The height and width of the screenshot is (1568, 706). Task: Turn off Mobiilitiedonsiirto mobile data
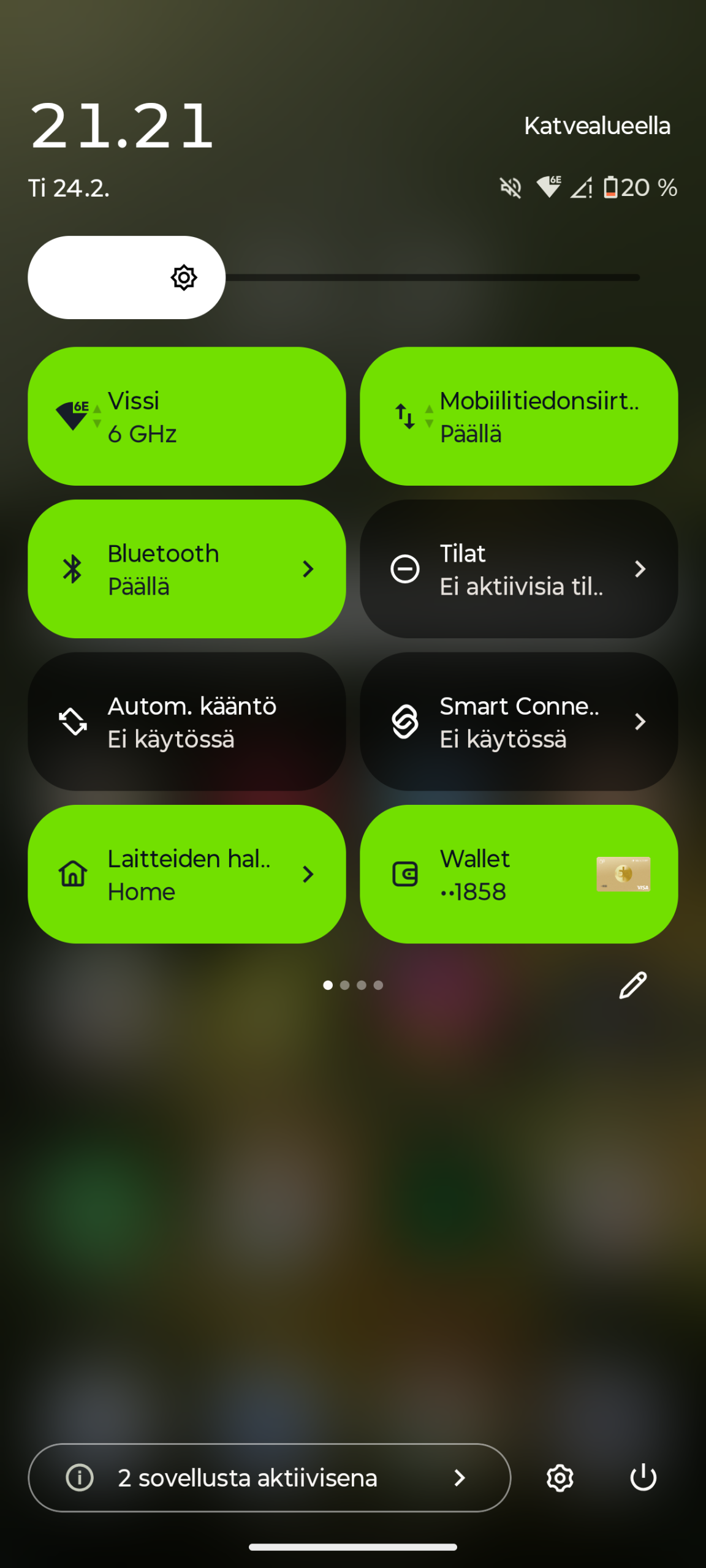pyautogui.click(x=518, y=417)
